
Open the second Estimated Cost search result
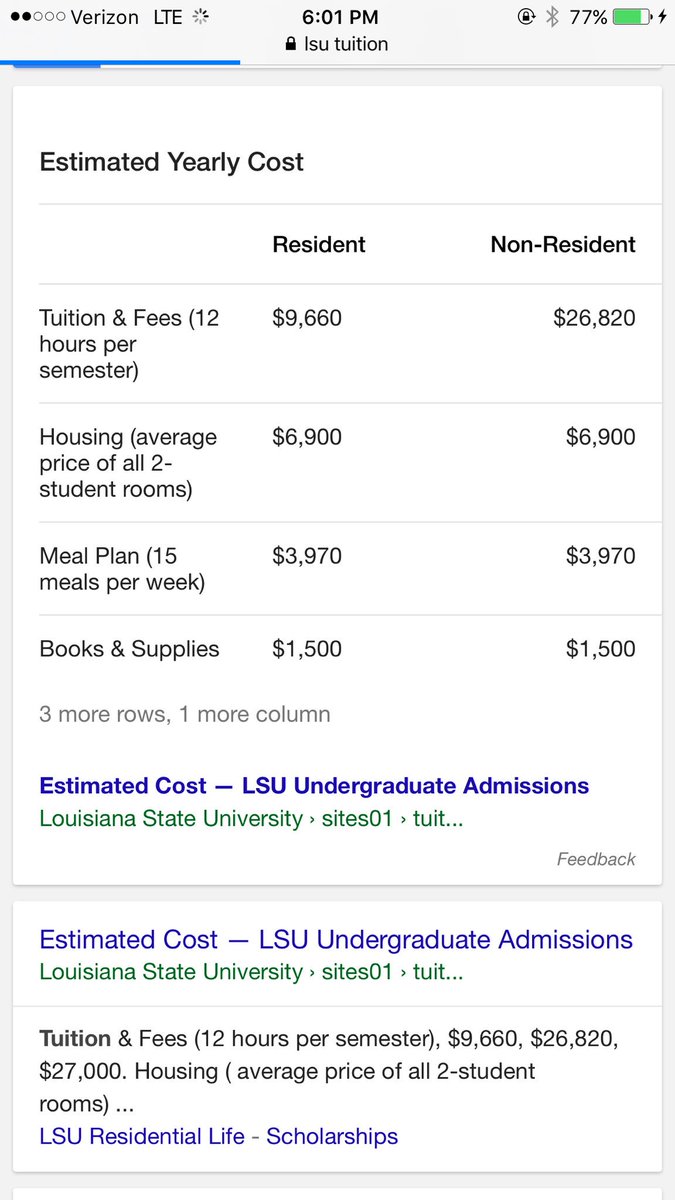point(336,940)
